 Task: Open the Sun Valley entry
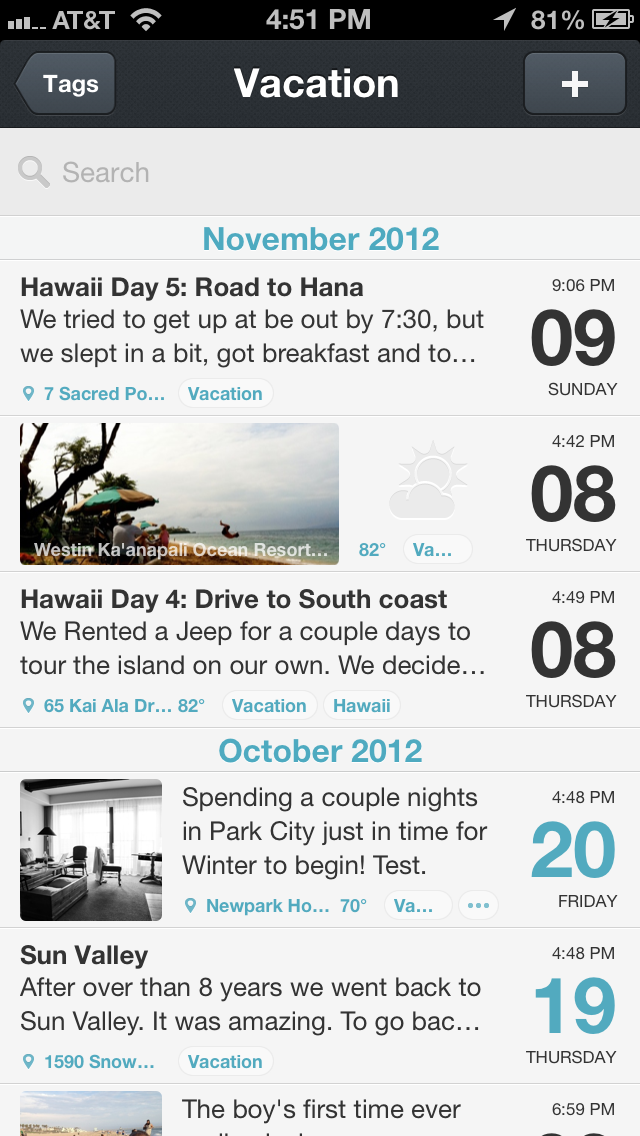[x=250, y=988]
